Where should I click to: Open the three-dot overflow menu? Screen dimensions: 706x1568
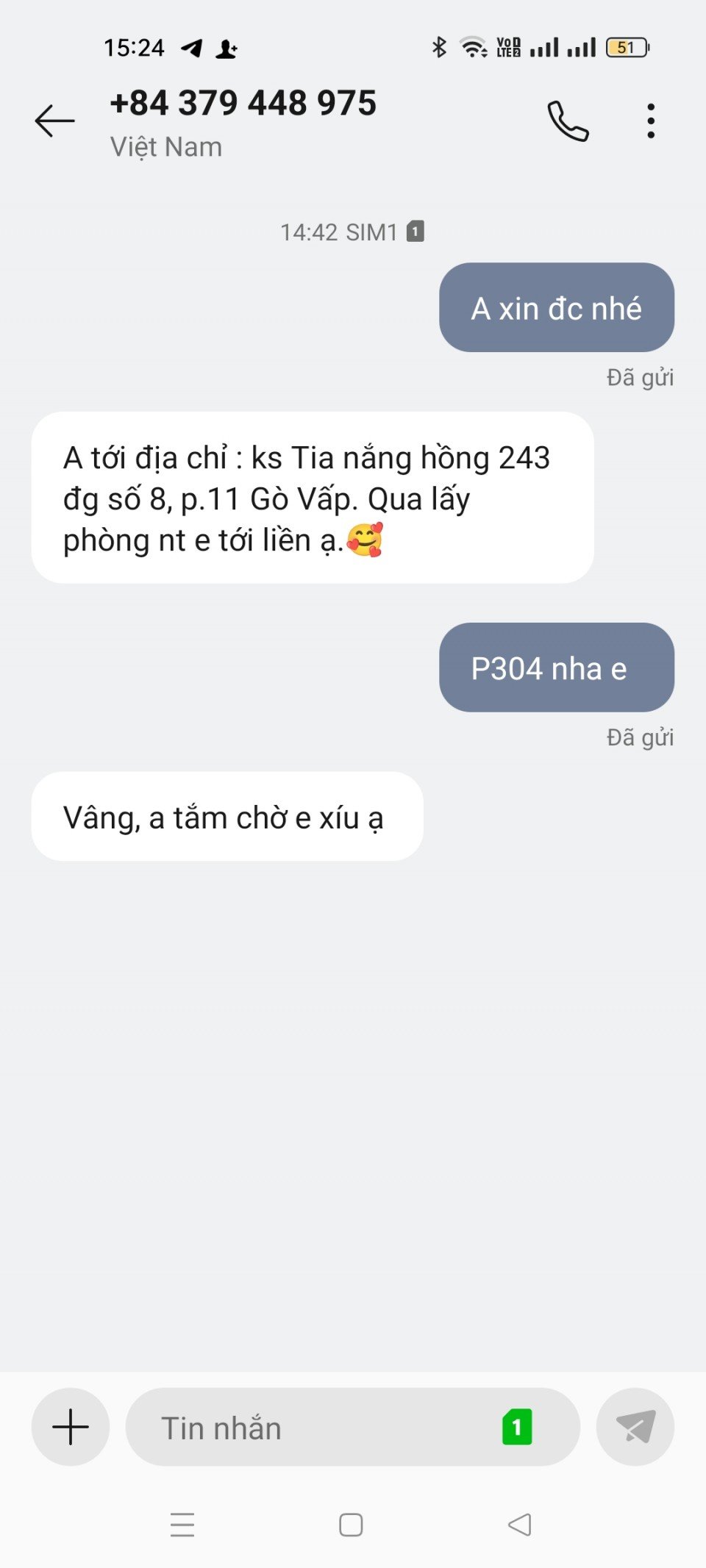[x=651, y=121]
